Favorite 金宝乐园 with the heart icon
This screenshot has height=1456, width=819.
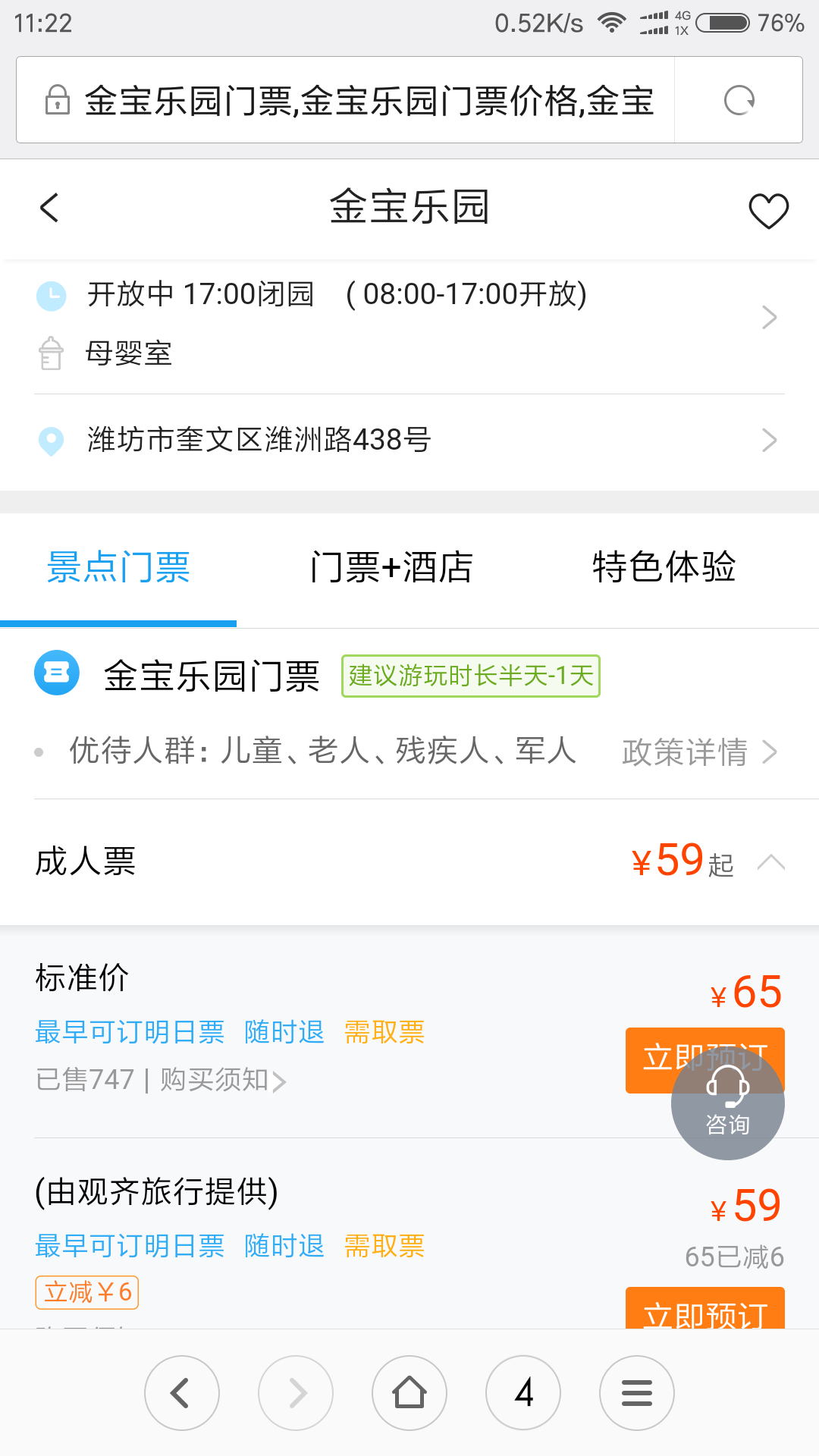[768, 210]
